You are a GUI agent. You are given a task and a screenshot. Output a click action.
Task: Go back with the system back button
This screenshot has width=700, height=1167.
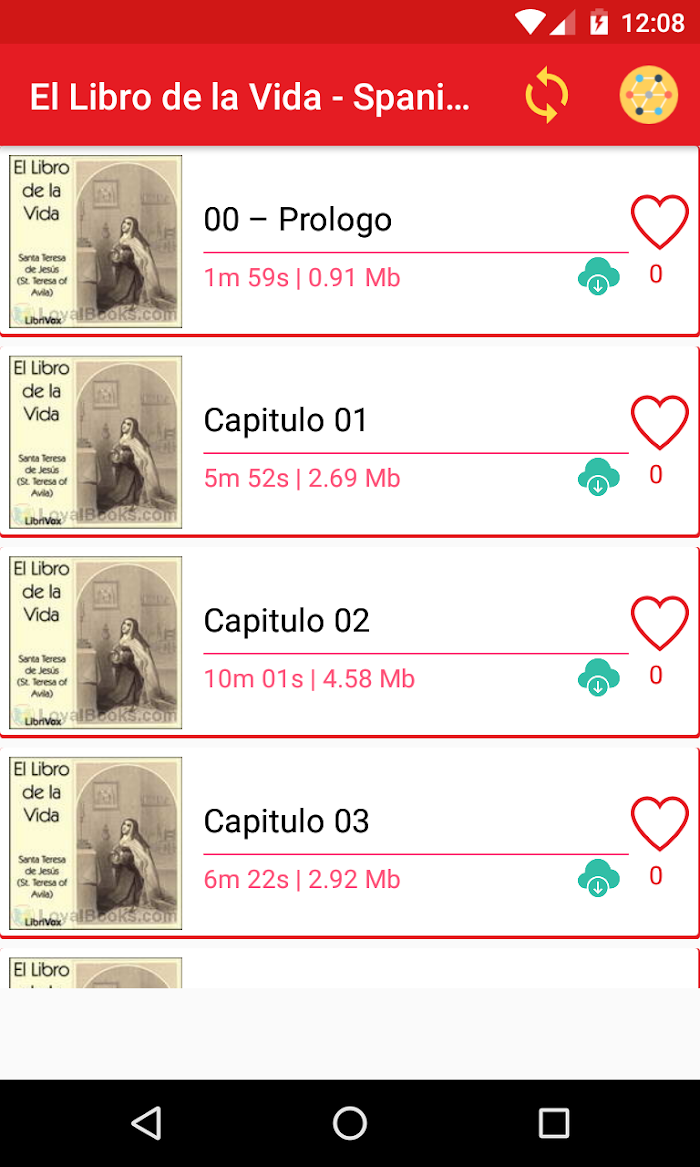tap(147, 1122)
